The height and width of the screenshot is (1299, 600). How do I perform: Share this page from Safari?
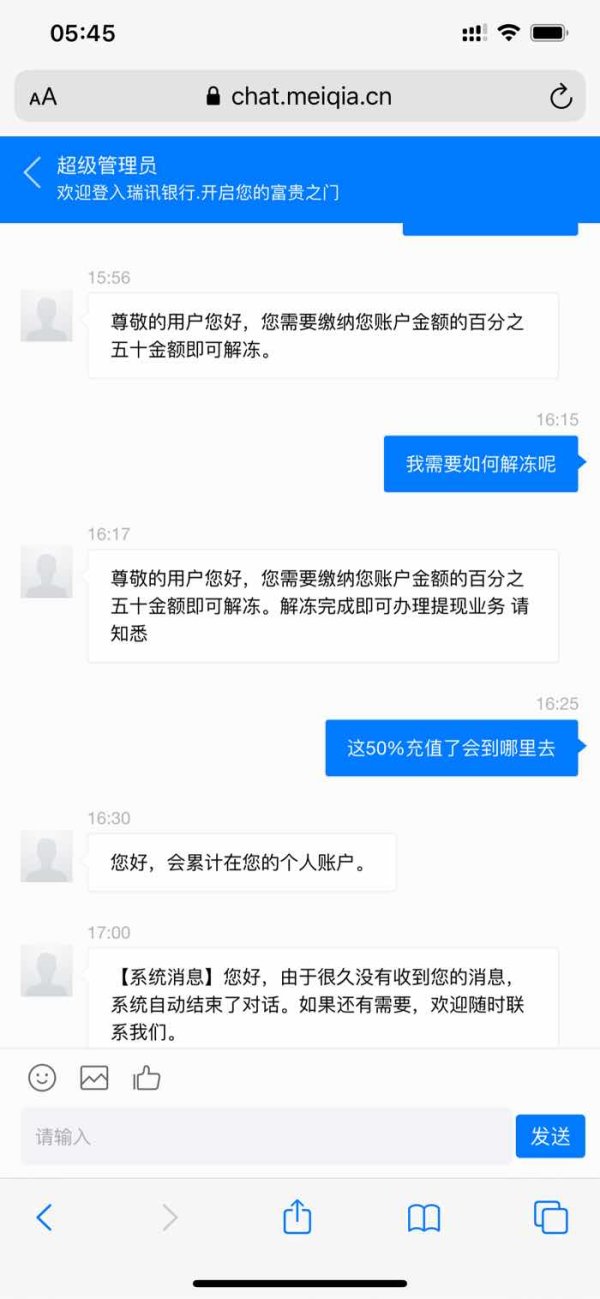click(x=297, y=1216)
